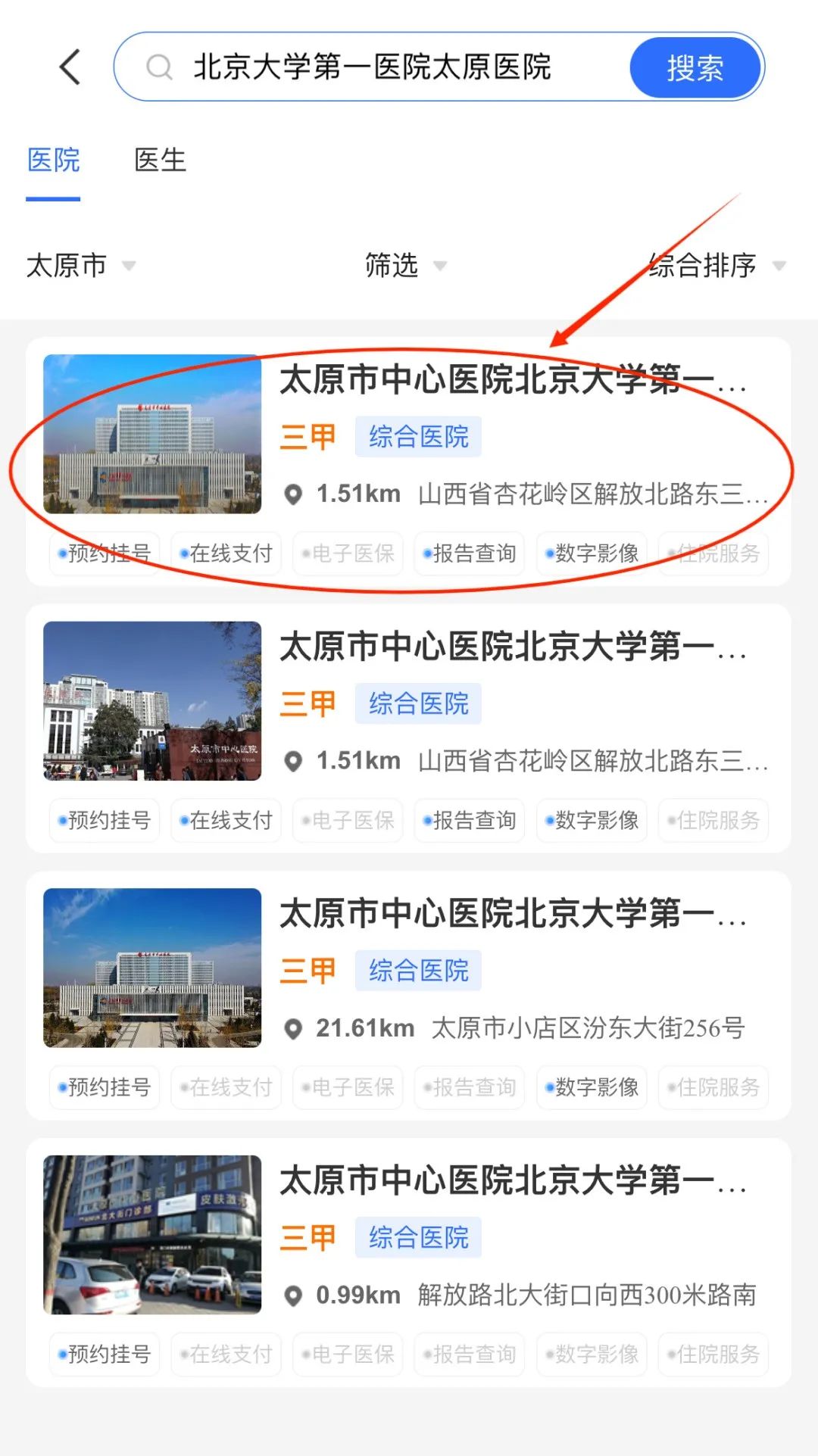Tap the blue 搜索 button
This screenshot has width=818, height=1456.
point(695,67)
